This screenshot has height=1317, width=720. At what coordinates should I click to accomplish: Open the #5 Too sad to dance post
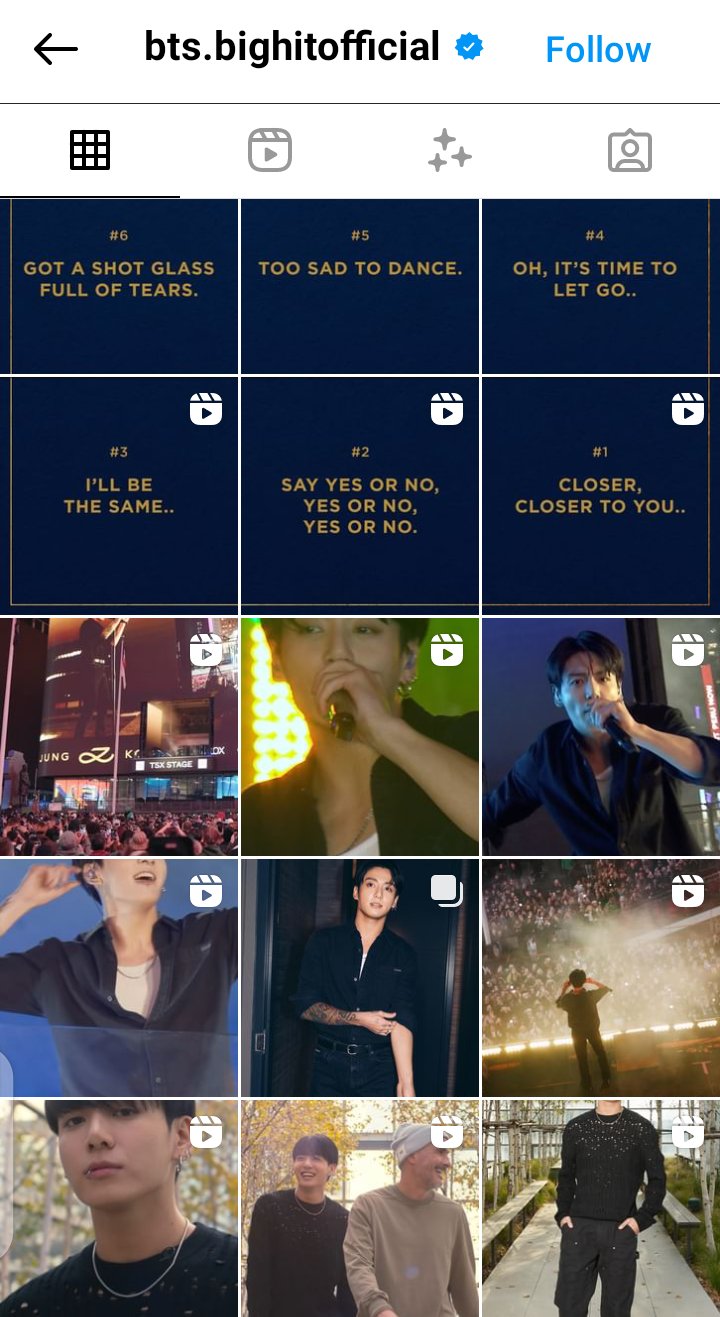coord(360,285)
